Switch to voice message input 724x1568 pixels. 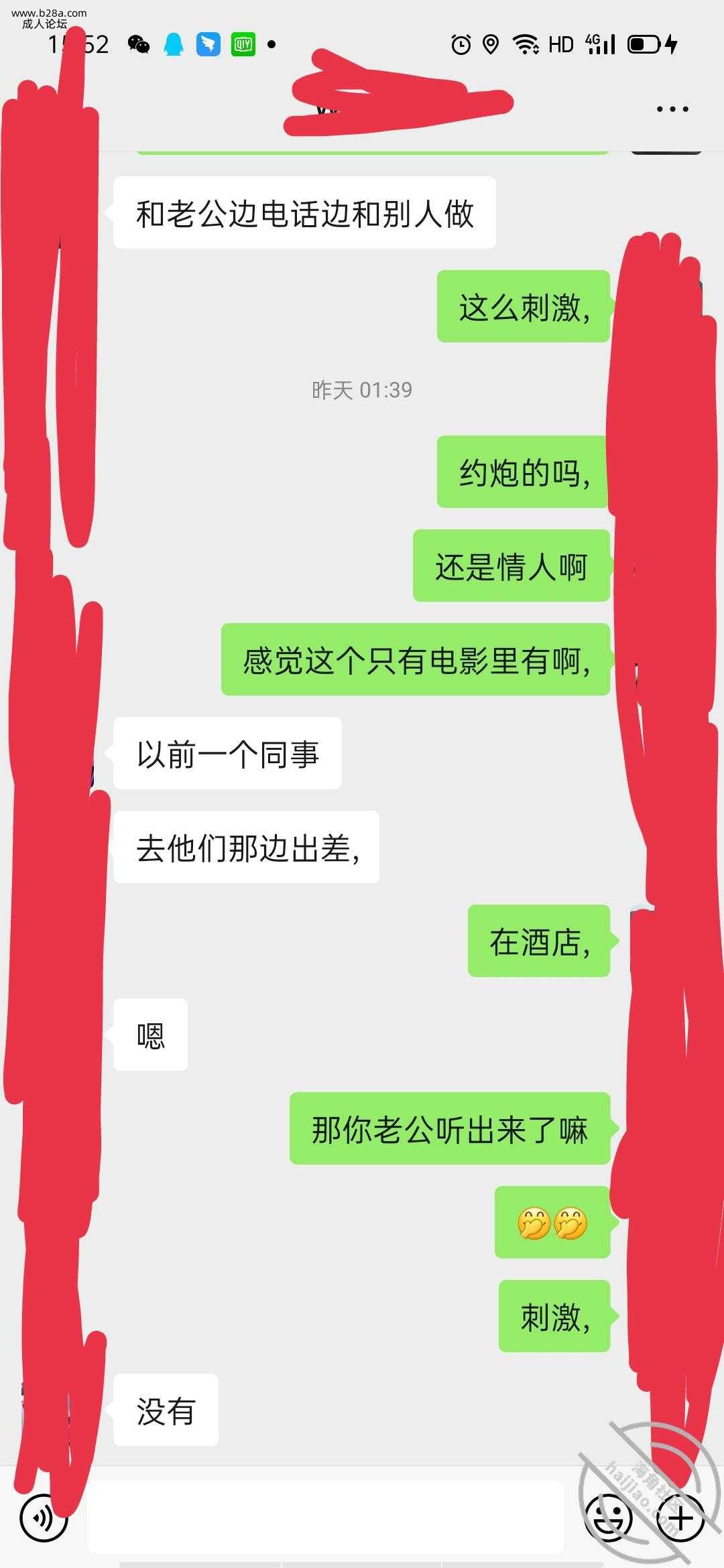tap(43, 1518)
